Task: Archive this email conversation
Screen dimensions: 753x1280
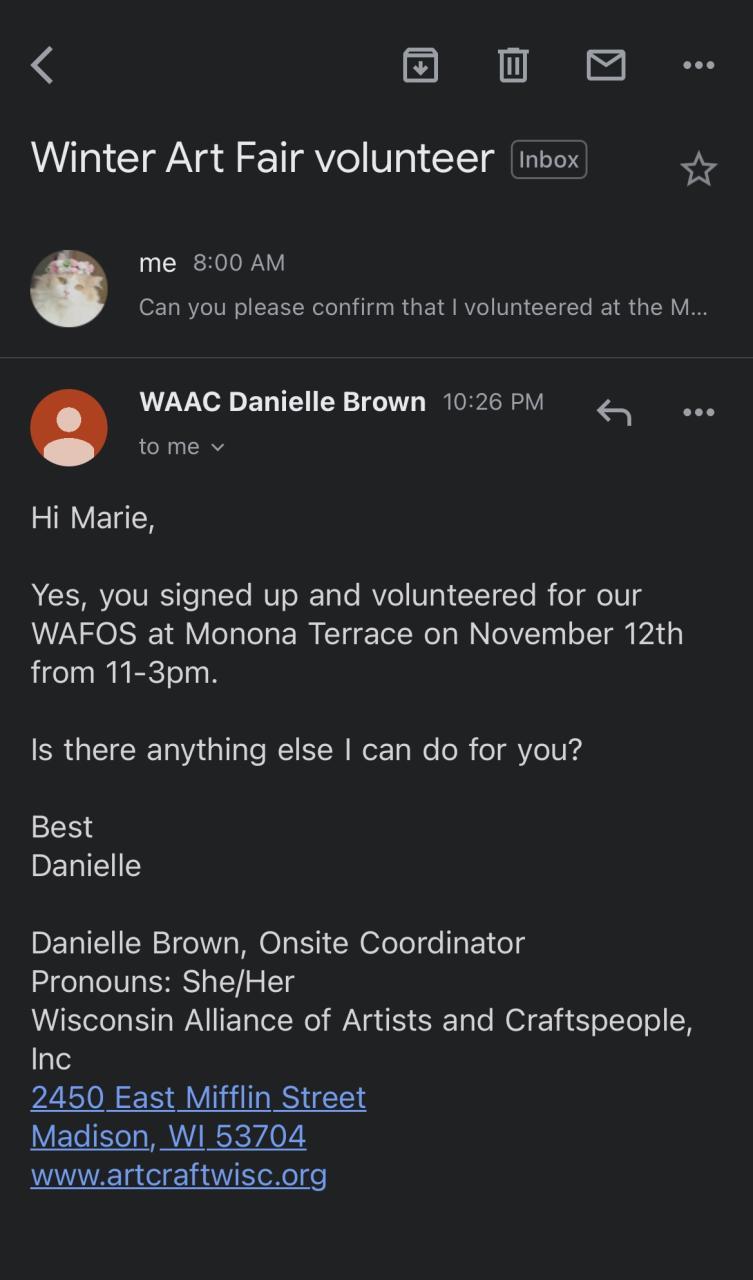Action: click(420, 66)
